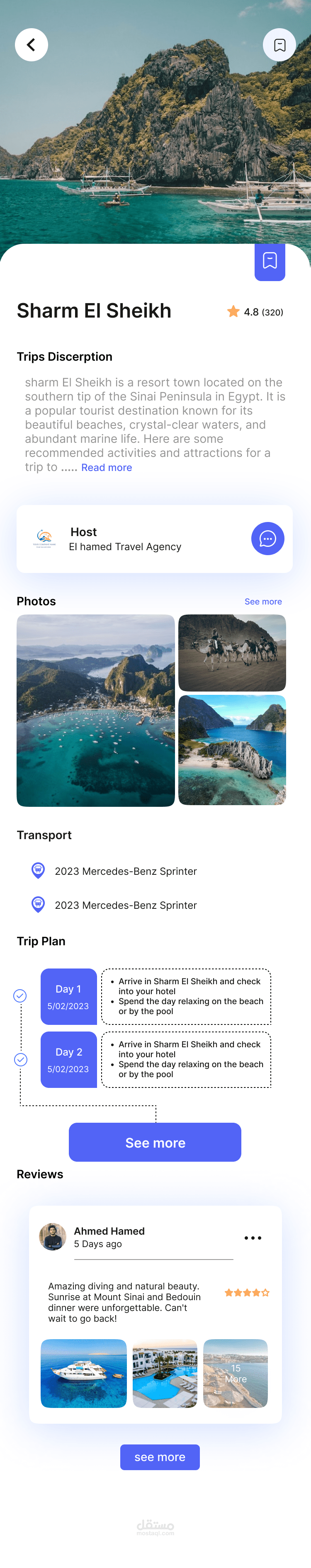This screenshot has width=311, height=1568.
Task: Tap the bookmark icon over the header photo
Action: [279, 44]
